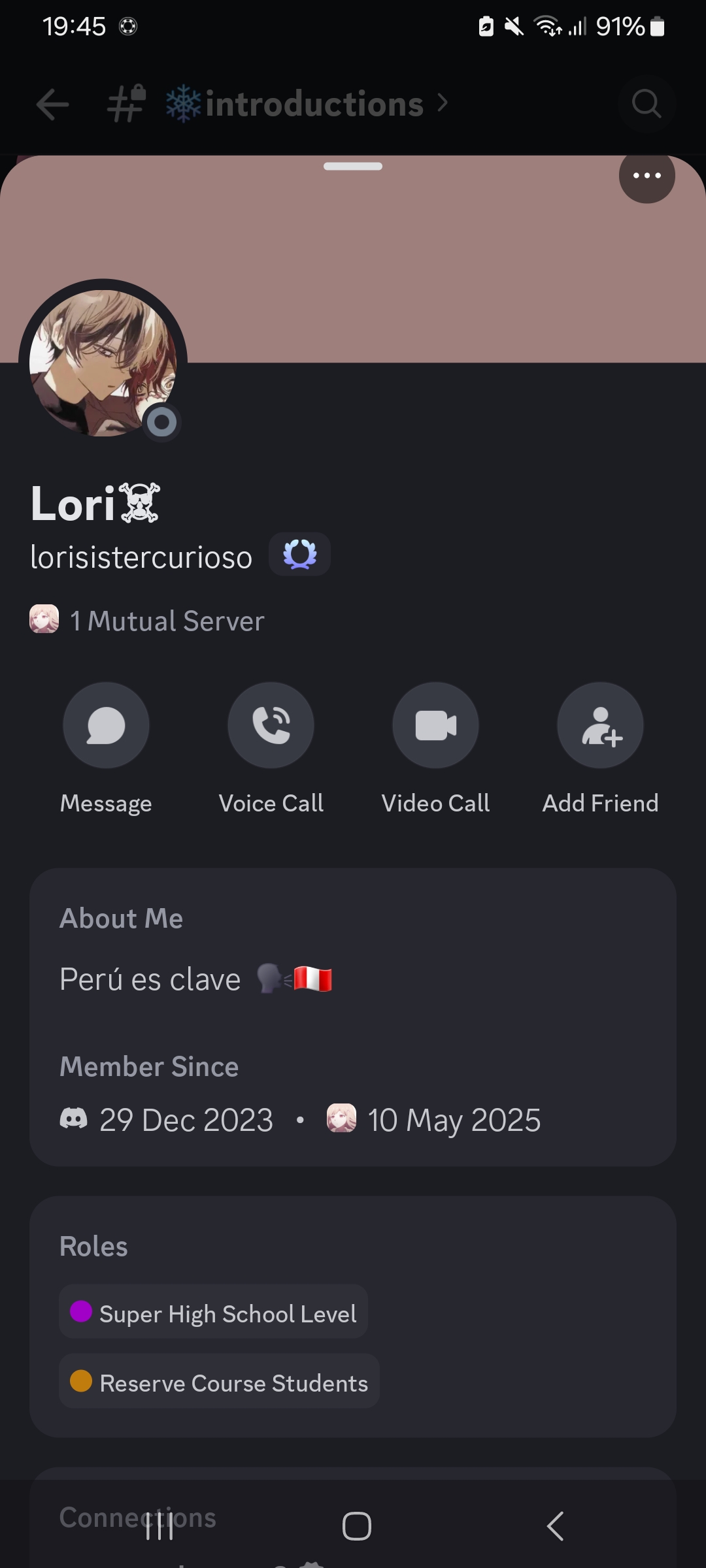The height and width of the screenshot is (1568, 706).
Task: Go to the phone's home screen
Action: (356, 1526)
